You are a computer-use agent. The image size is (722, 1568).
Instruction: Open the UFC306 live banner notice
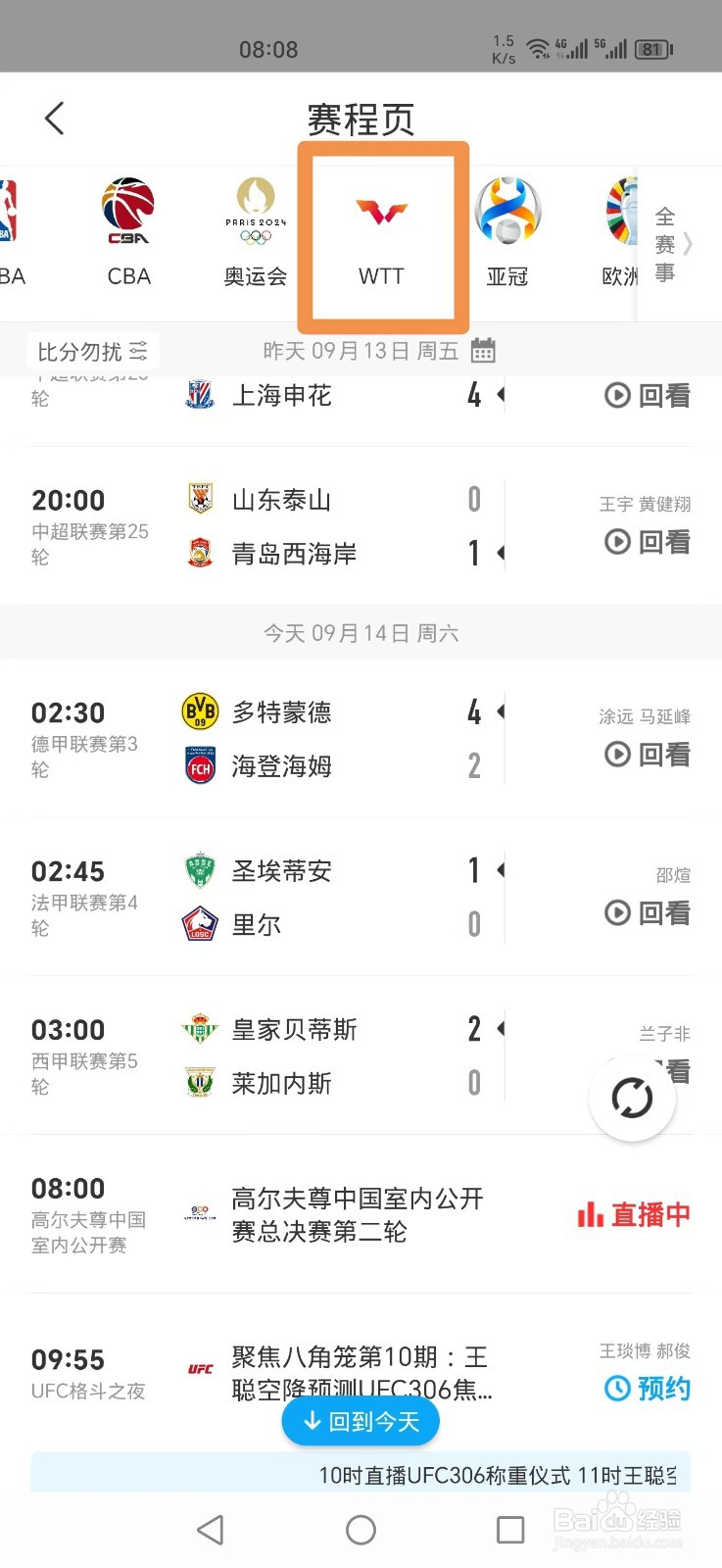[x=361, y=1474]
